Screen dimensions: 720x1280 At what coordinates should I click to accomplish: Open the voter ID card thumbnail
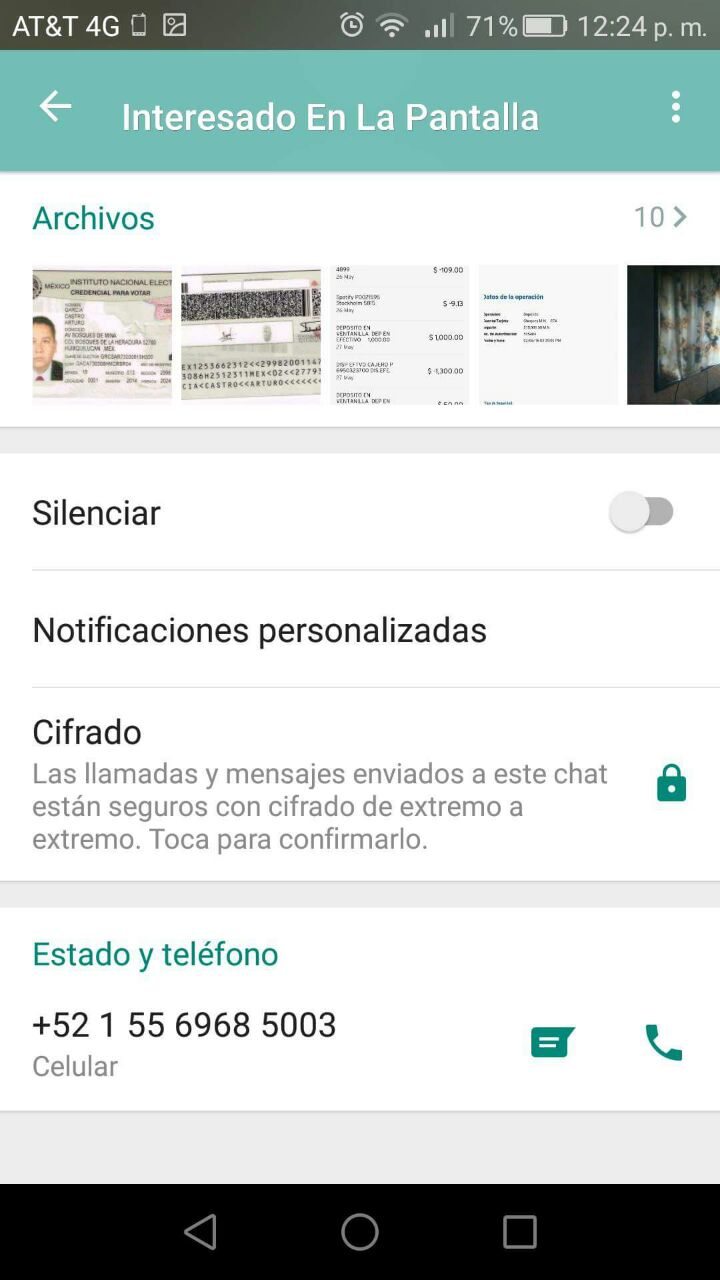[x=101, y=334]
